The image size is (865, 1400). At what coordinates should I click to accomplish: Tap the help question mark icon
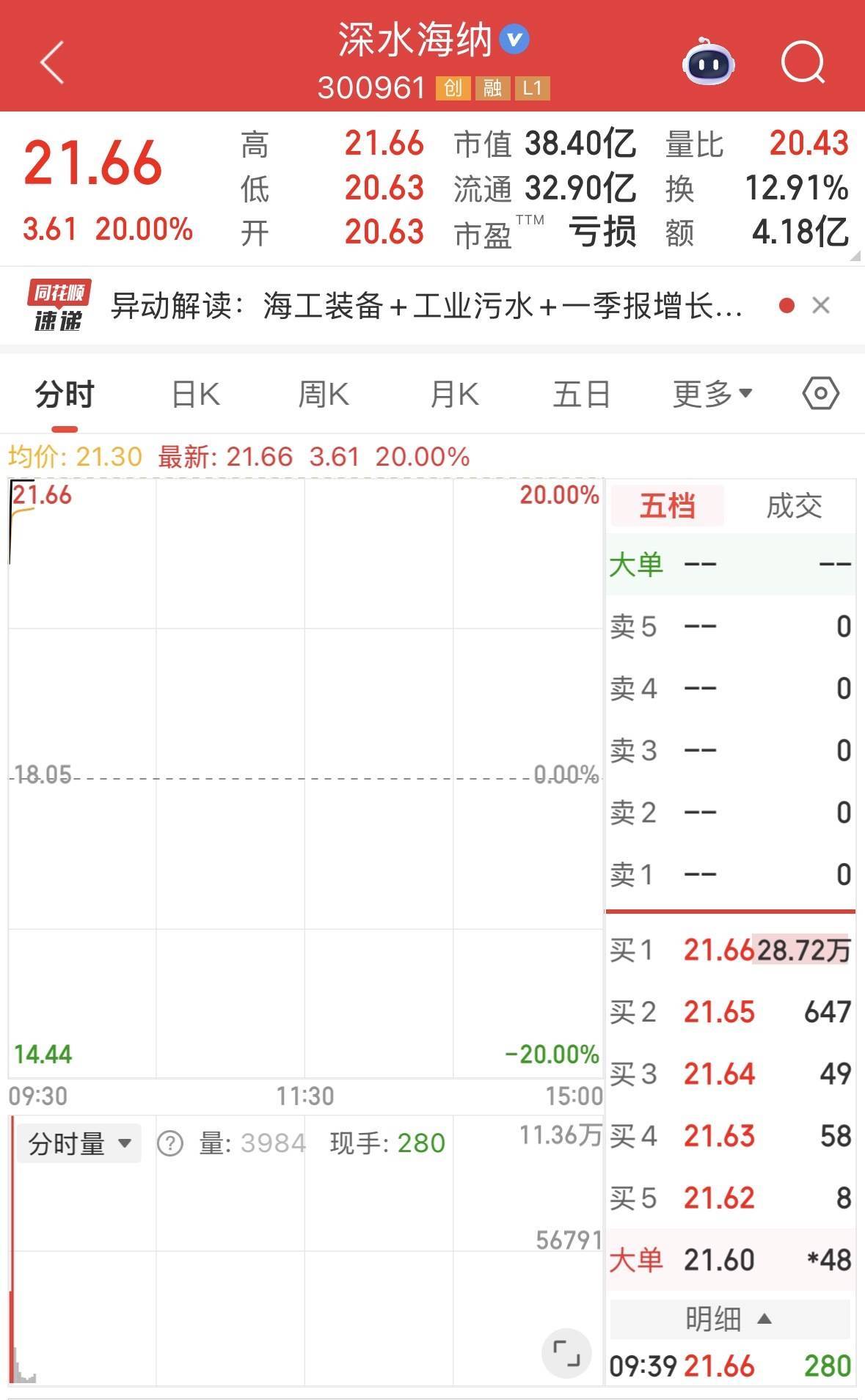(x=170, y=1143)
